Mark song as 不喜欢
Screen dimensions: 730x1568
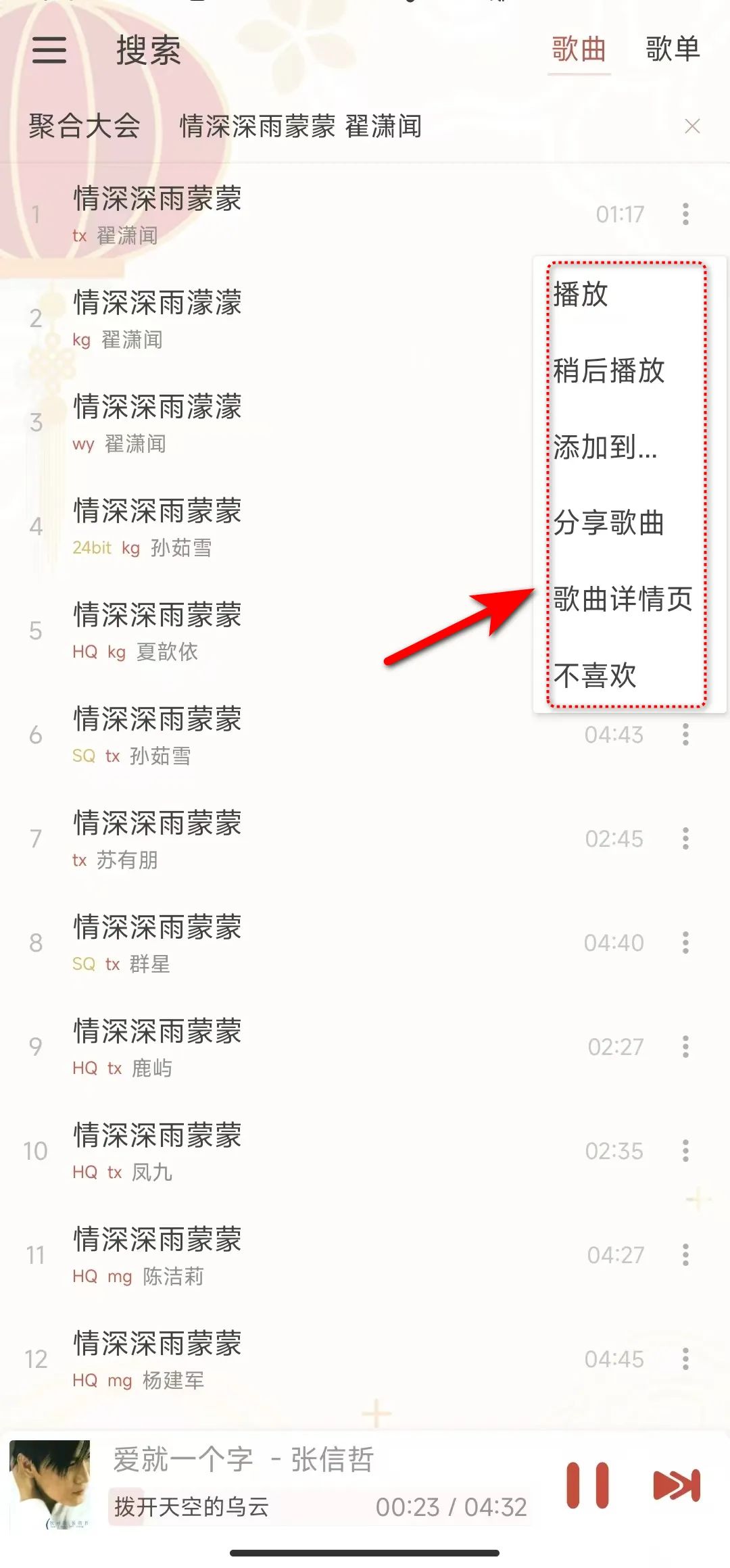595,675
